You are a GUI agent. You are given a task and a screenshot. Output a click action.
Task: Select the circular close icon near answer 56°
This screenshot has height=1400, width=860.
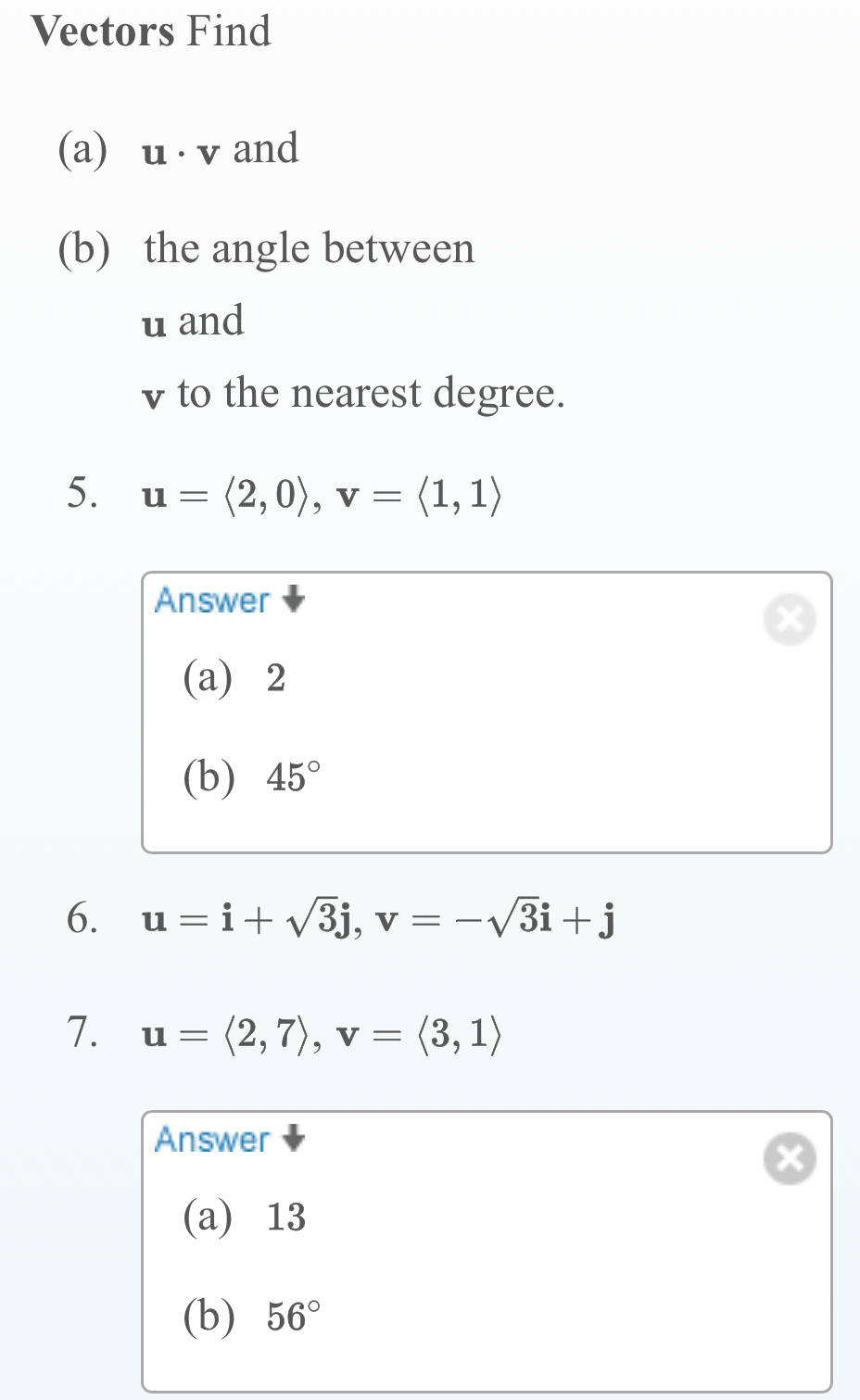click(x=789, y=1159)
